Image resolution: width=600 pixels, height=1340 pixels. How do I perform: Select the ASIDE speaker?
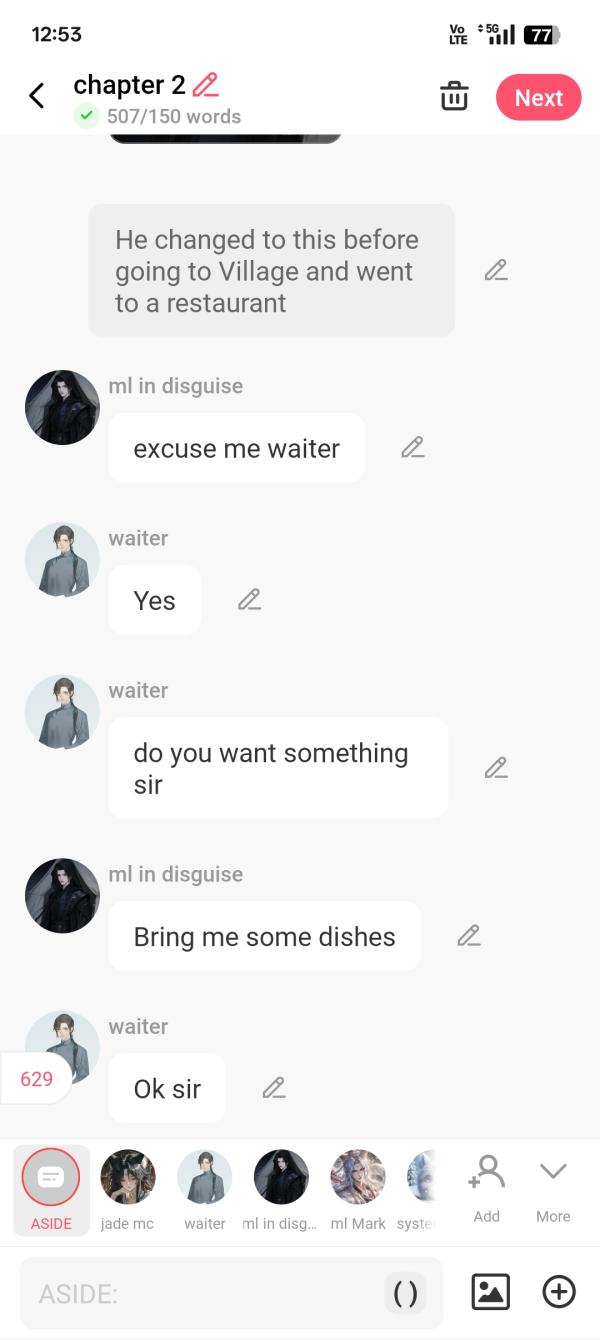[51, 1189]
